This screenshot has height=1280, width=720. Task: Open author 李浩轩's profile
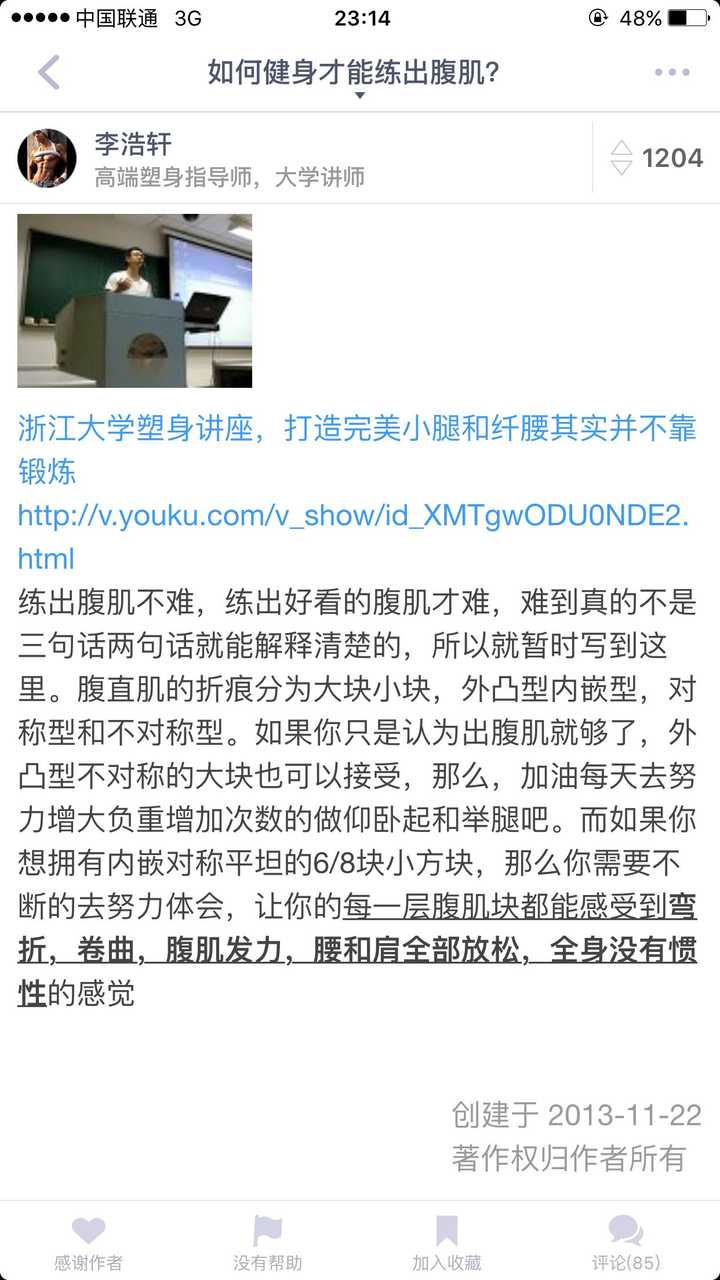(x=133, y=144)
